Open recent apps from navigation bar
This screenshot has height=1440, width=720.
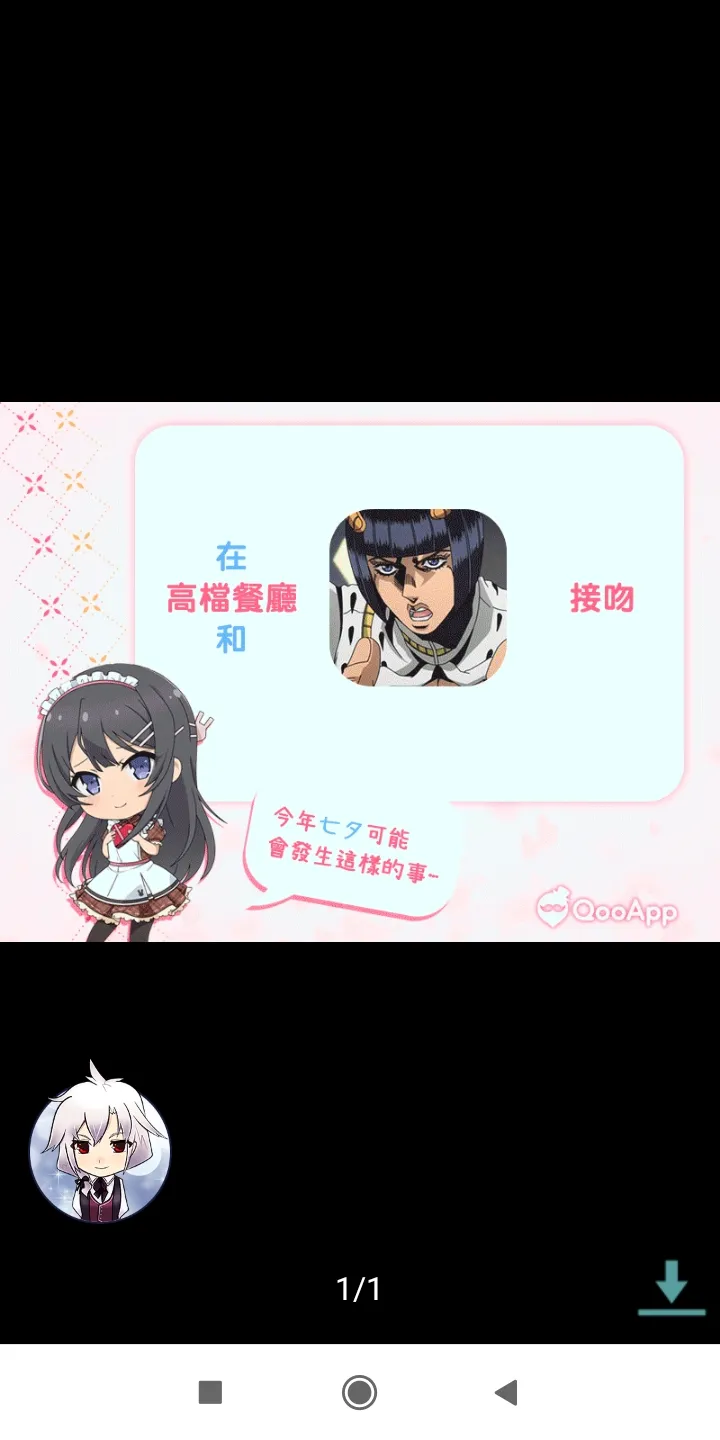tap(210, 1392)
